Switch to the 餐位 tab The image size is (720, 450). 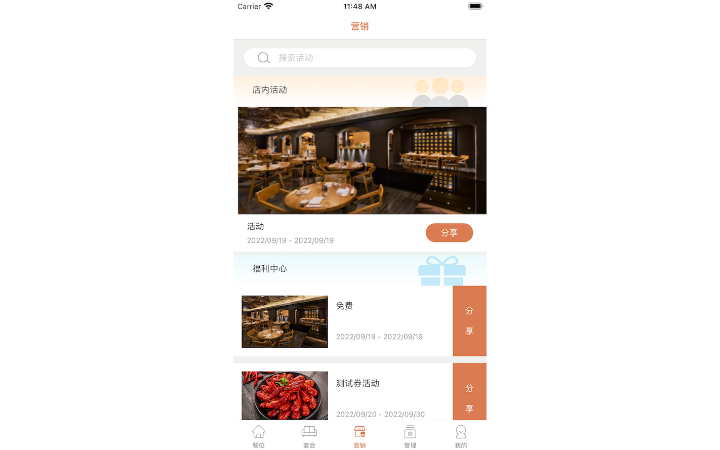(x=259, y=435)
